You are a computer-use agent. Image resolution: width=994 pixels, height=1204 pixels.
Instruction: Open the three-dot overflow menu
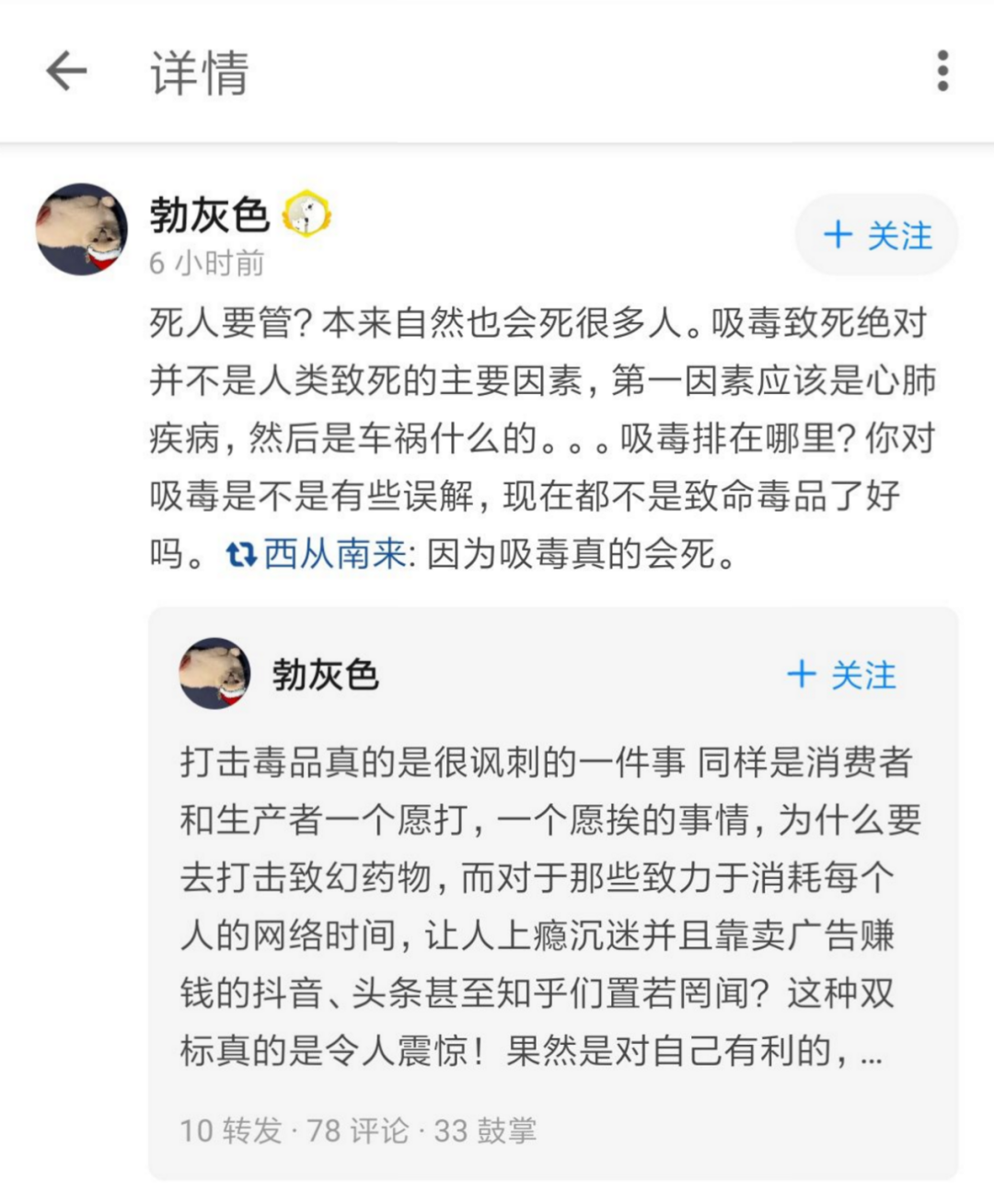click(x=942, y=71)
